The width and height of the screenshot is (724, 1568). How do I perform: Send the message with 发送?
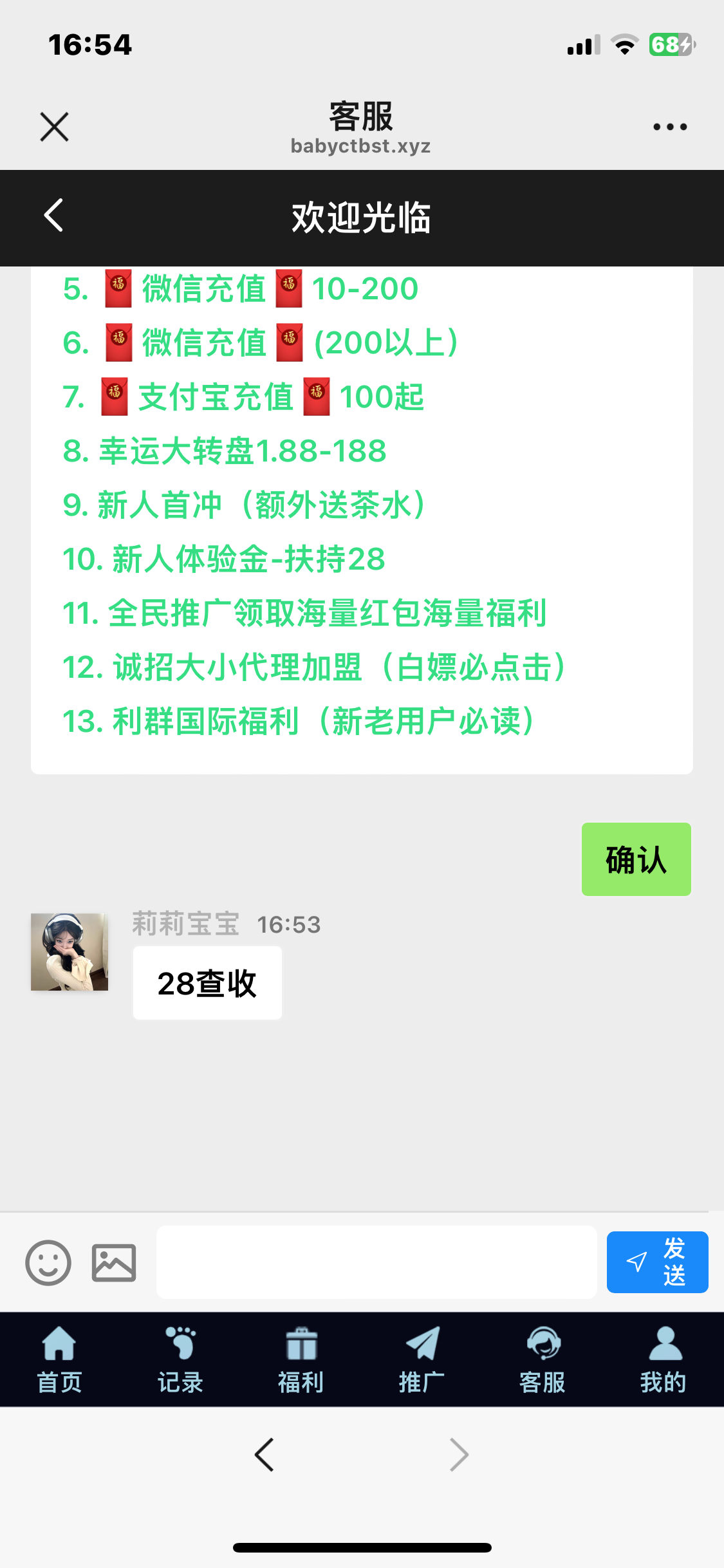tap(657, 1262)
